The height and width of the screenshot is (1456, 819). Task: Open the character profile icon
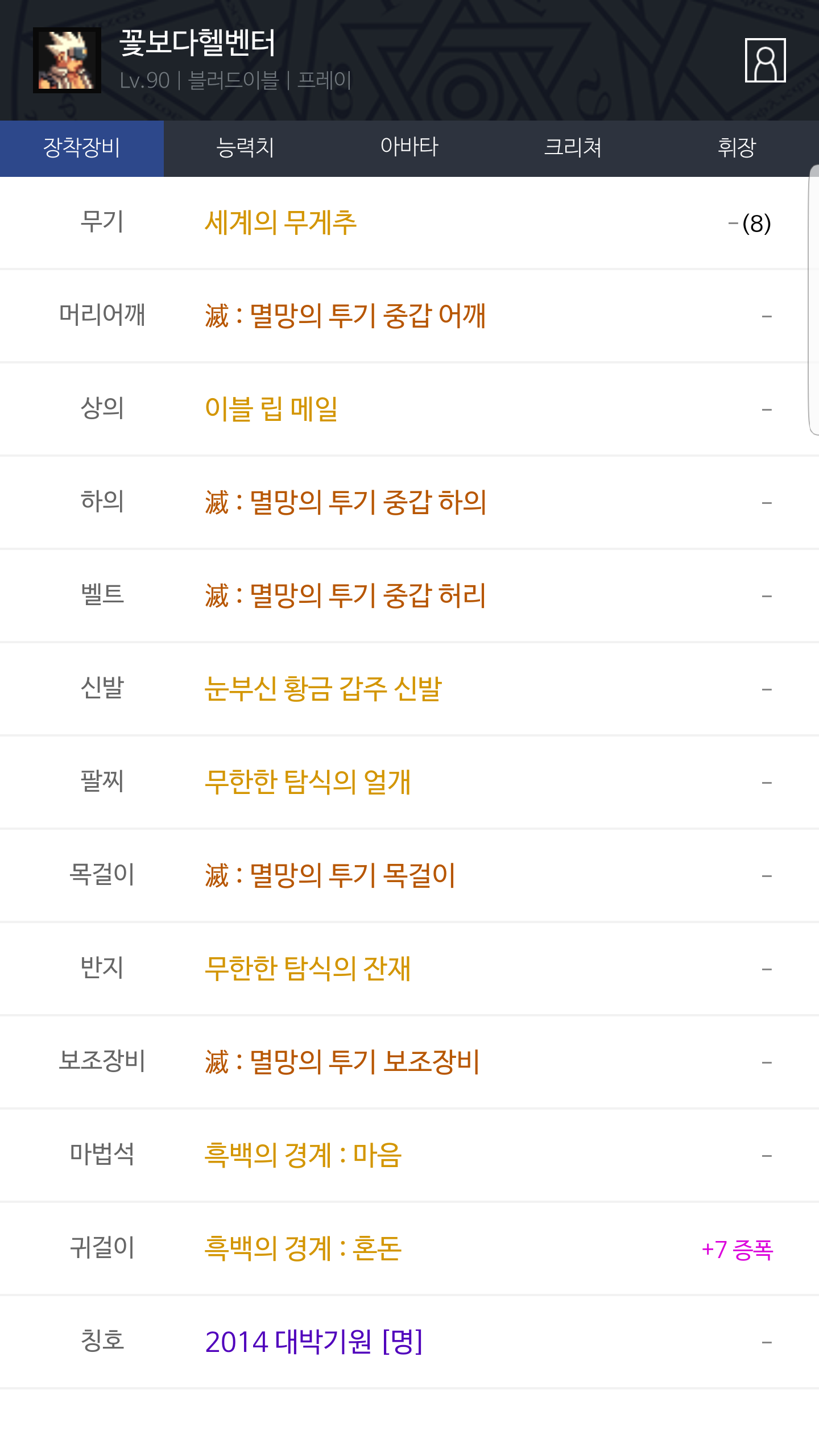[x=765, y=60]
